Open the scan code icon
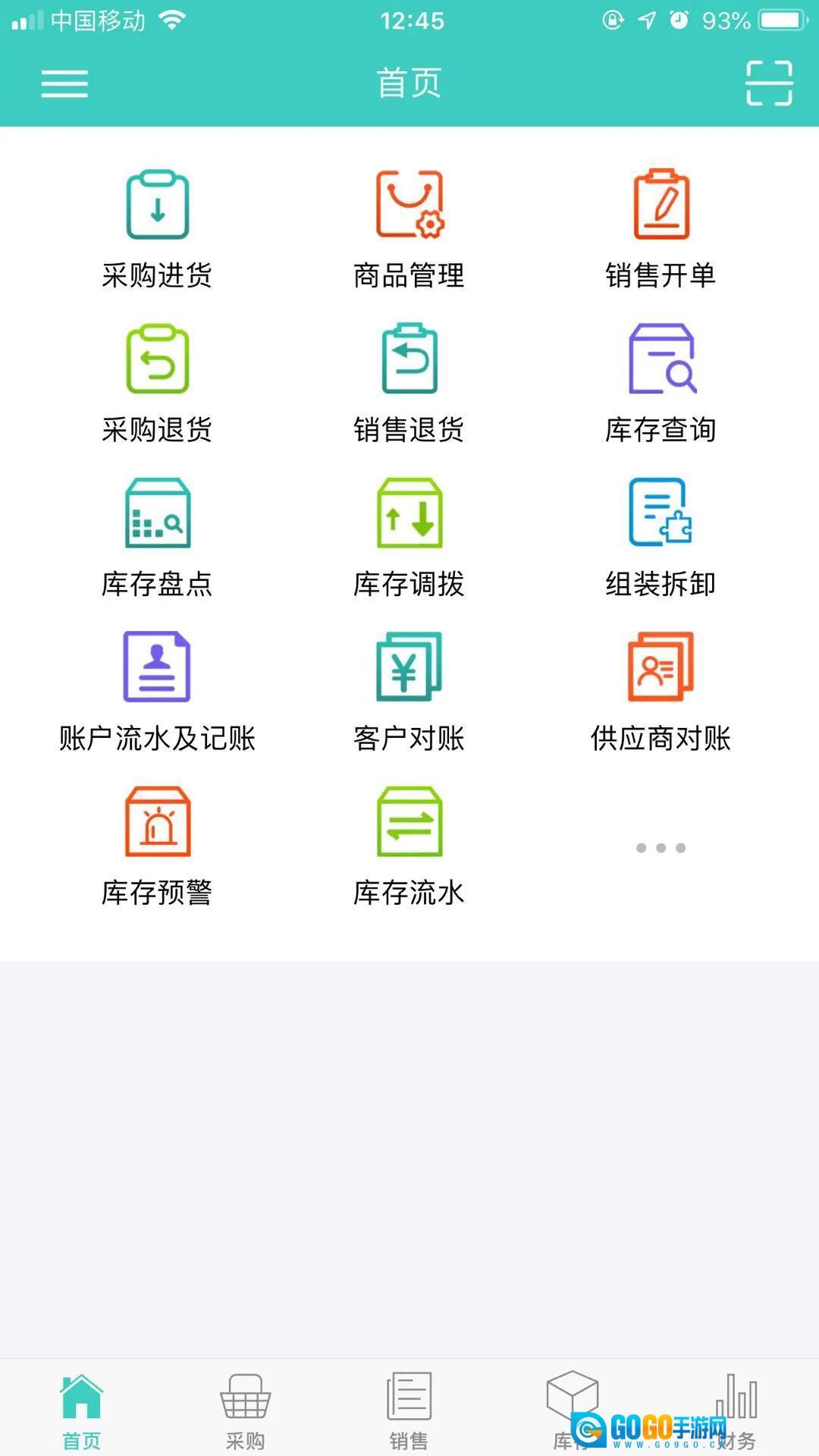Screen dimensions: 819x1456 (769, 83)
